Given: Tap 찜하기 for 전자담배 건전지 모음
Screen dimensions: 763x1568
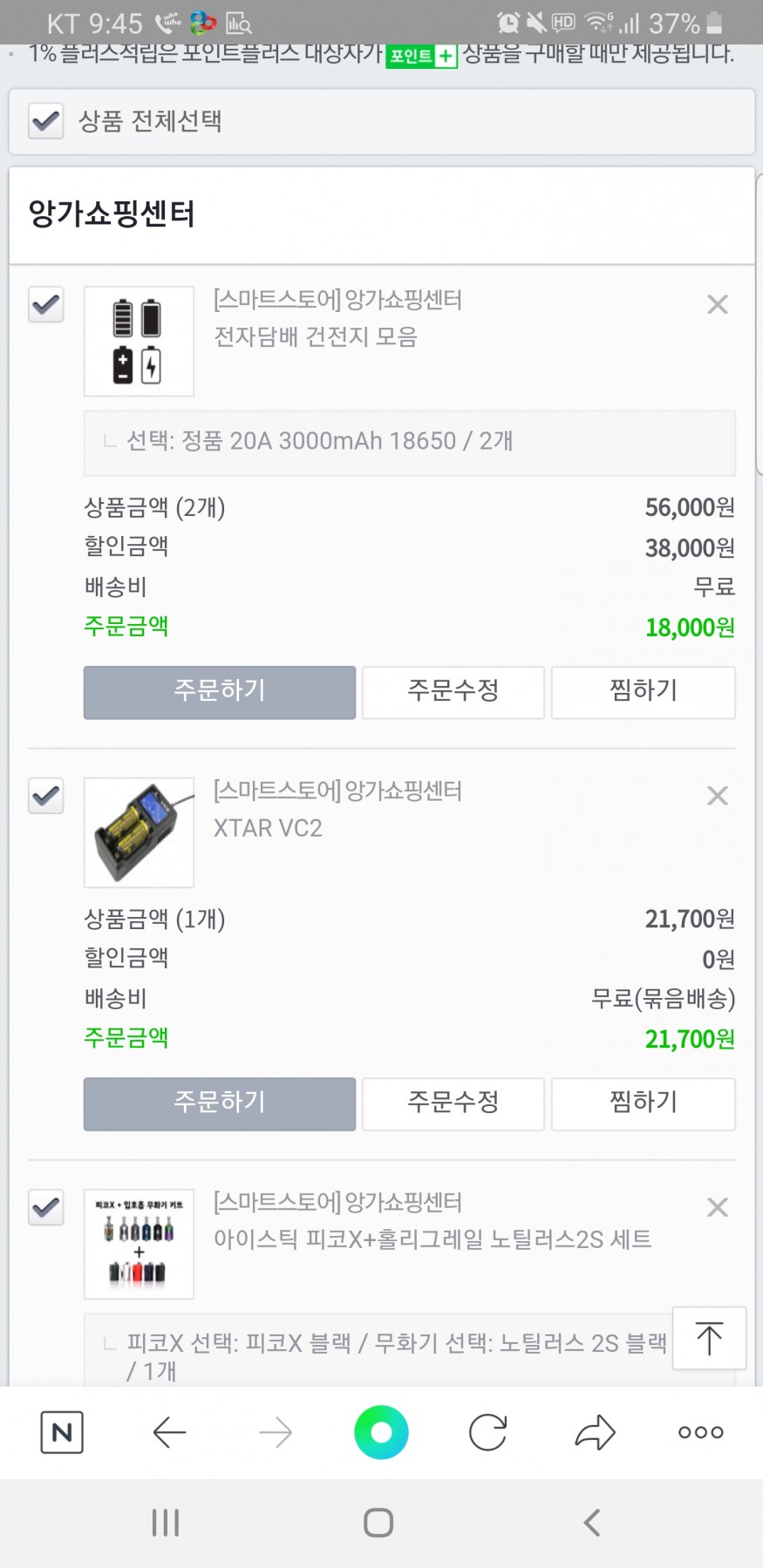Looking at the screenshot, I should (644, 692).
